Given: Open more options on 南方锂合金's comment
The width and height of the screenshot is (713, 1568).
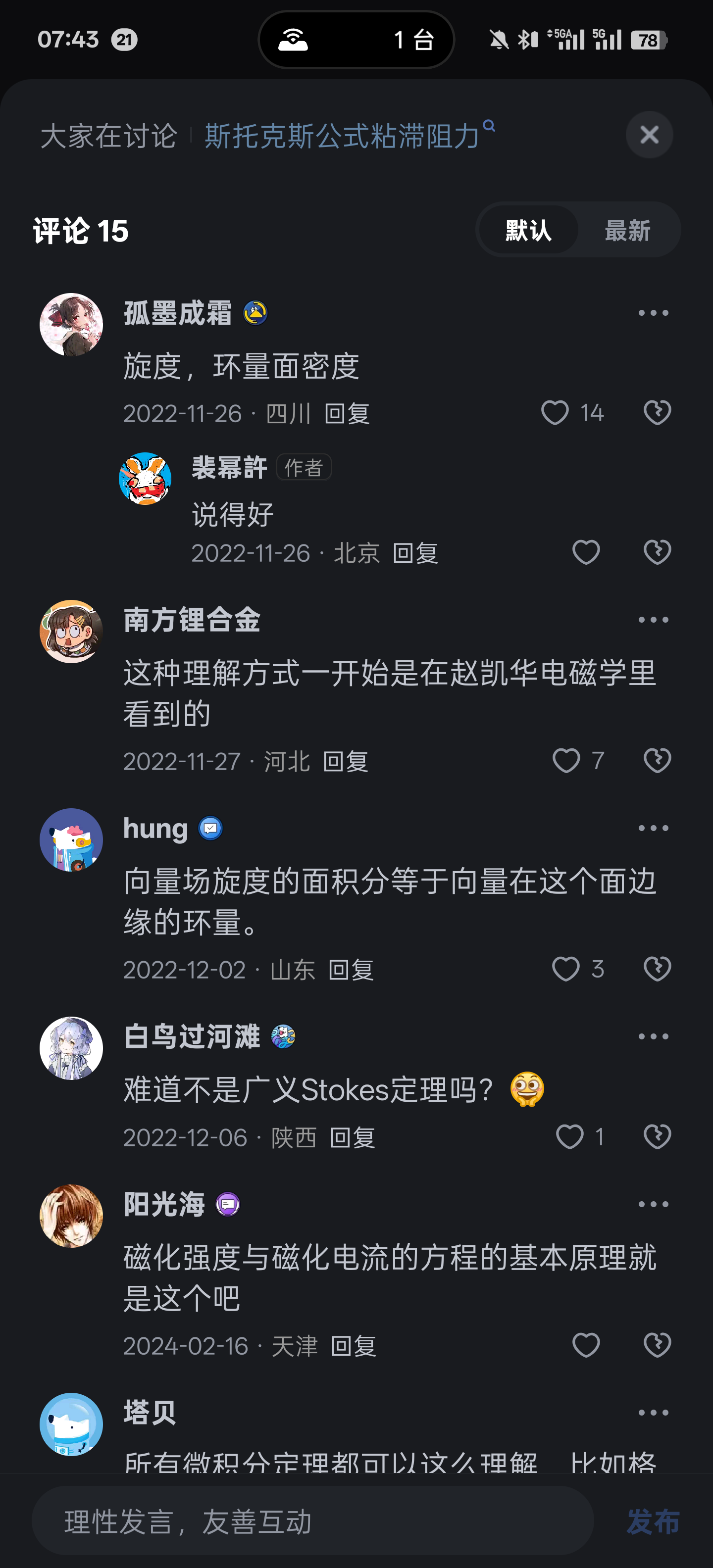Looking at the screenshot, I should [x=653, y=620].
